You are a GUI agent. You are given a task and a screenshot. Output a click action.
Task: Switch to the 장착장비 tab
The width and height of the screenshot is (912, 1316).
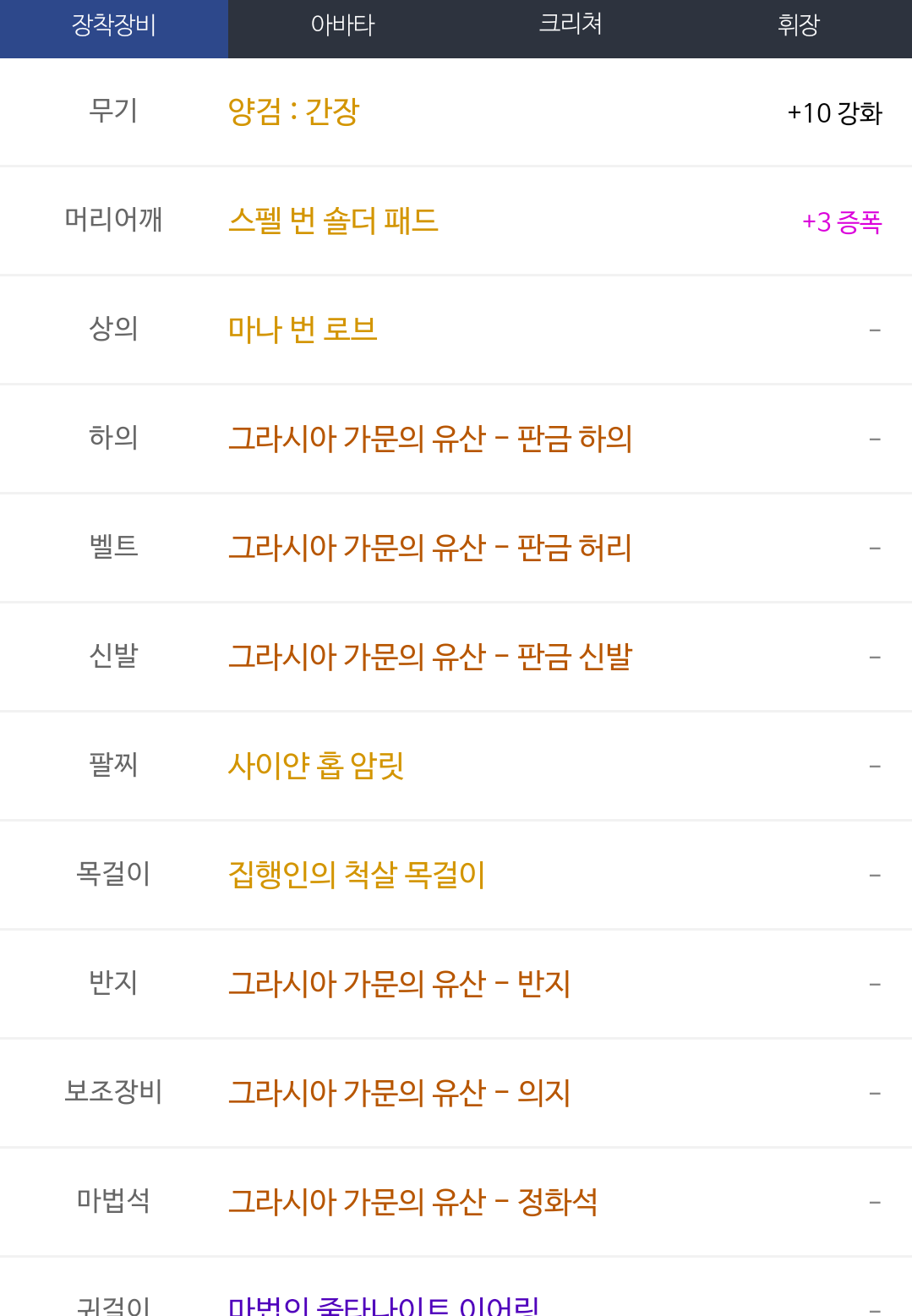(113, 25)
